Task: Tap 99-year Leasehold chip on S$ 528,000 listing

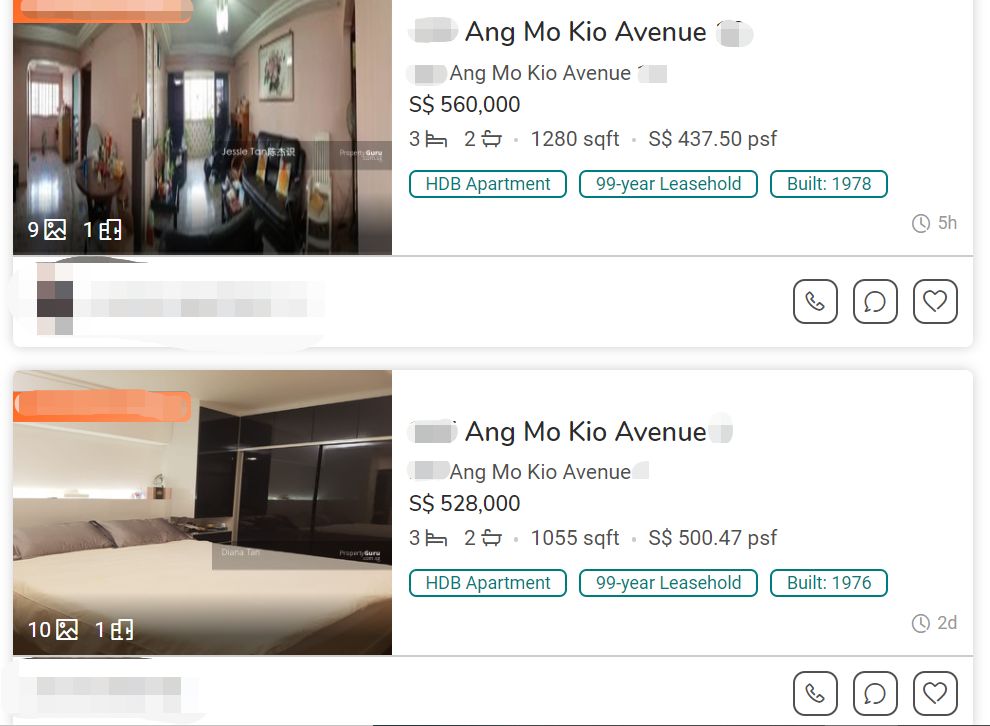Action: pos(668,583)
